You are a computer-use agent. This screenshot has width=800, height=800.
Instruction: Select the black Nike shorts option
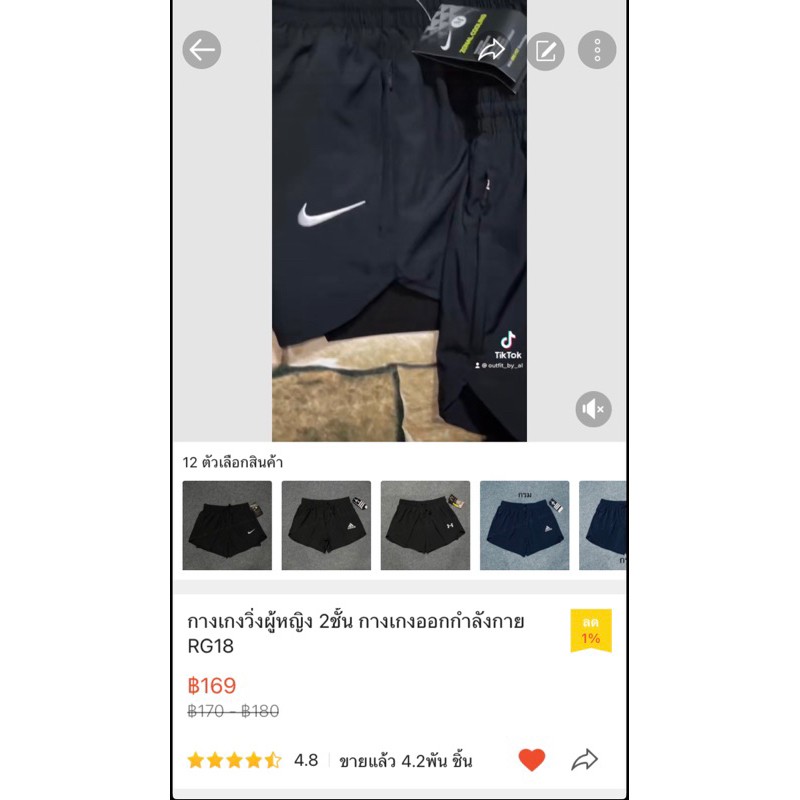(227, 526)
